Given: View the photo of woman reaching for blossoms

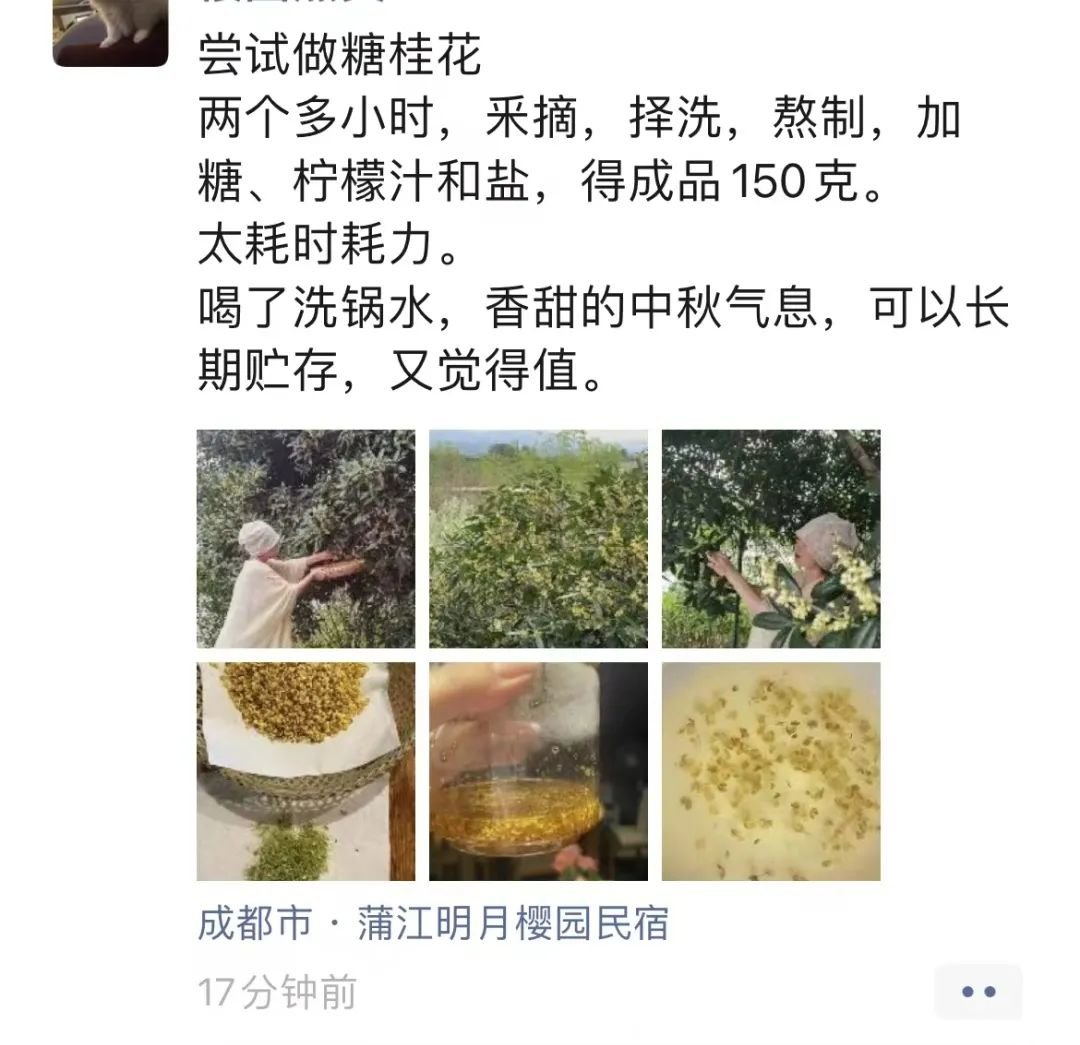Looking at the screenshot, I should tap(771, 539).
